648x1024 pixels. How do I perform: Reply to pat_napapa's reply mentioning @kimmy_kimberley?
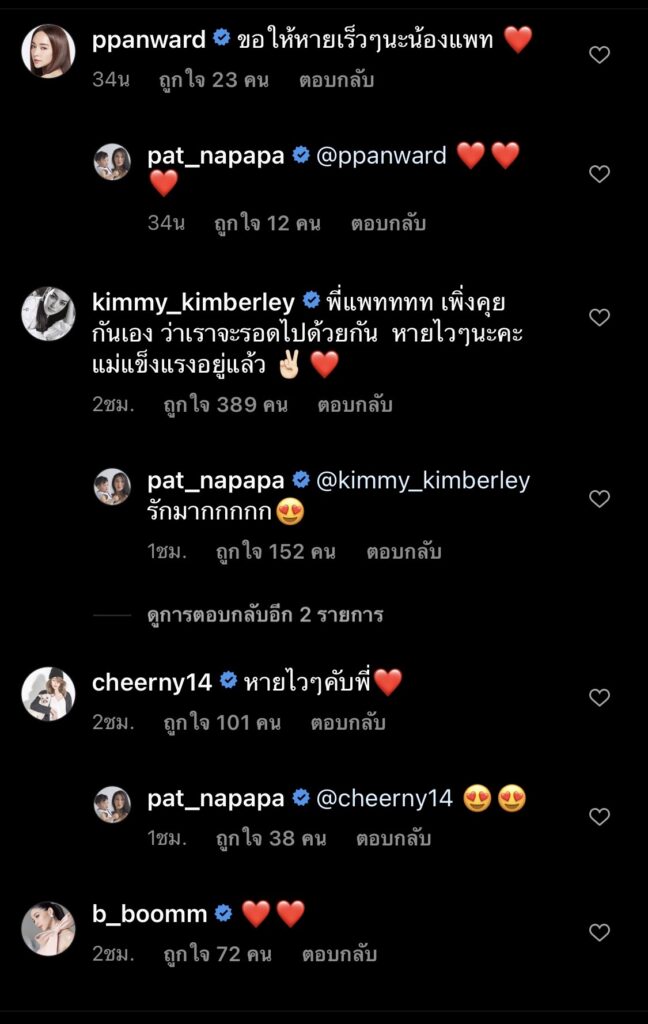click(403, 551)
